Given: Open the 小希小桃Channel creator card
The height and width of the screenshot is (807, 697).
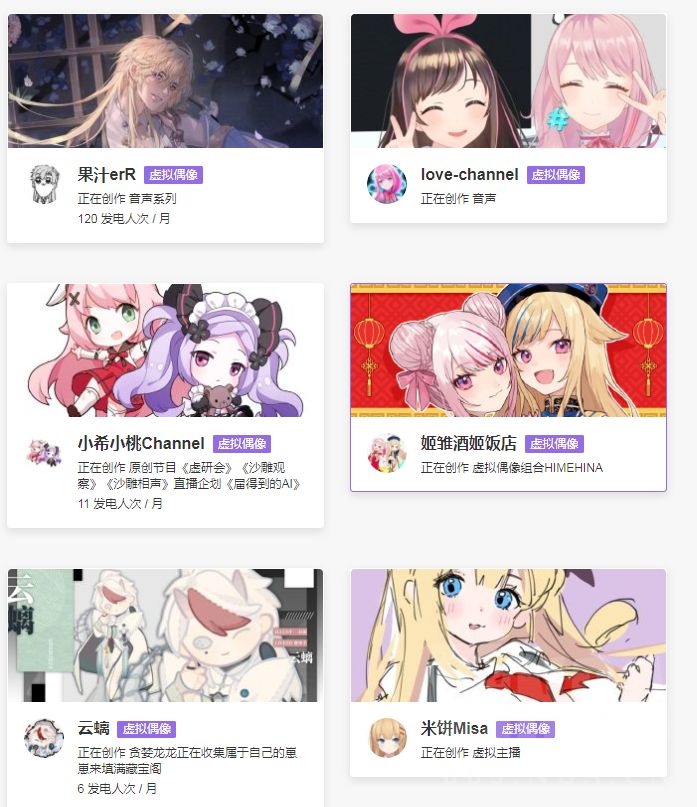Looking at the screenshot, I should (x=165, y=405).
